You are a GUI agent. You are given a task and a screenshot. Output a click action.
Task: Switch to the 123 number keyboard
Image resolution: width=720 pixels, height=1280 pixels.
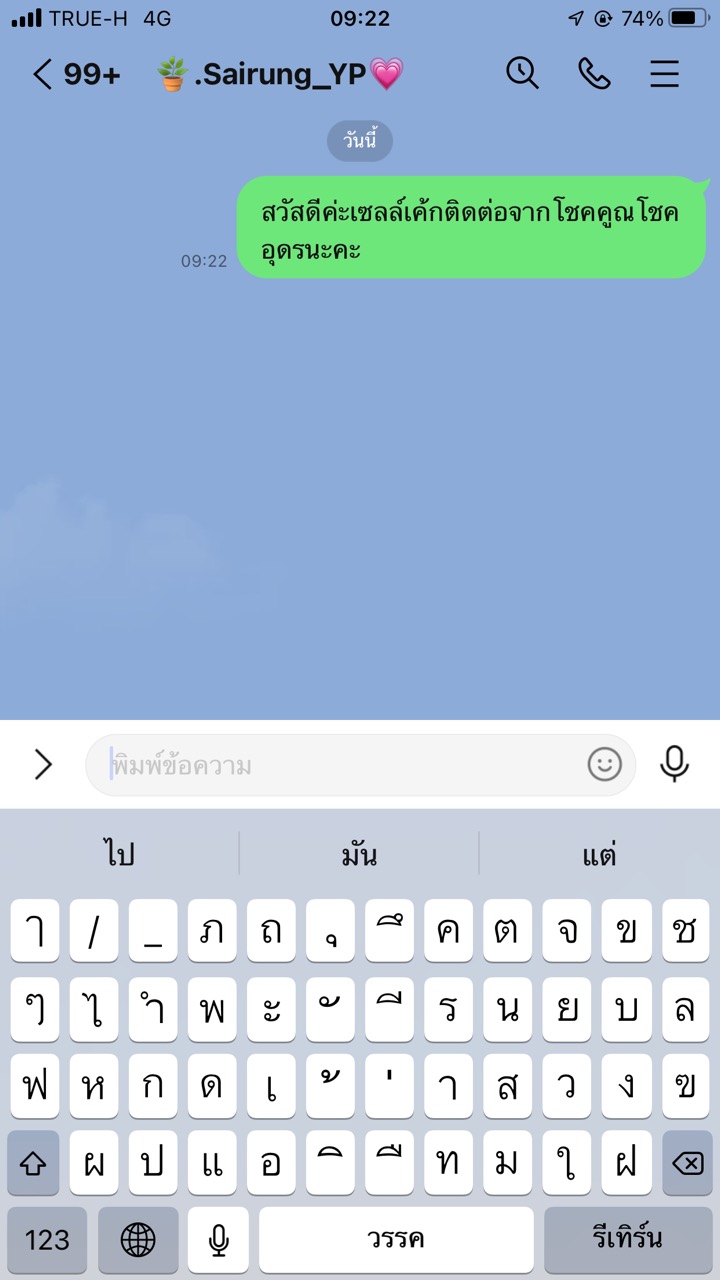pyautogui.click(x=47, y=1240)
